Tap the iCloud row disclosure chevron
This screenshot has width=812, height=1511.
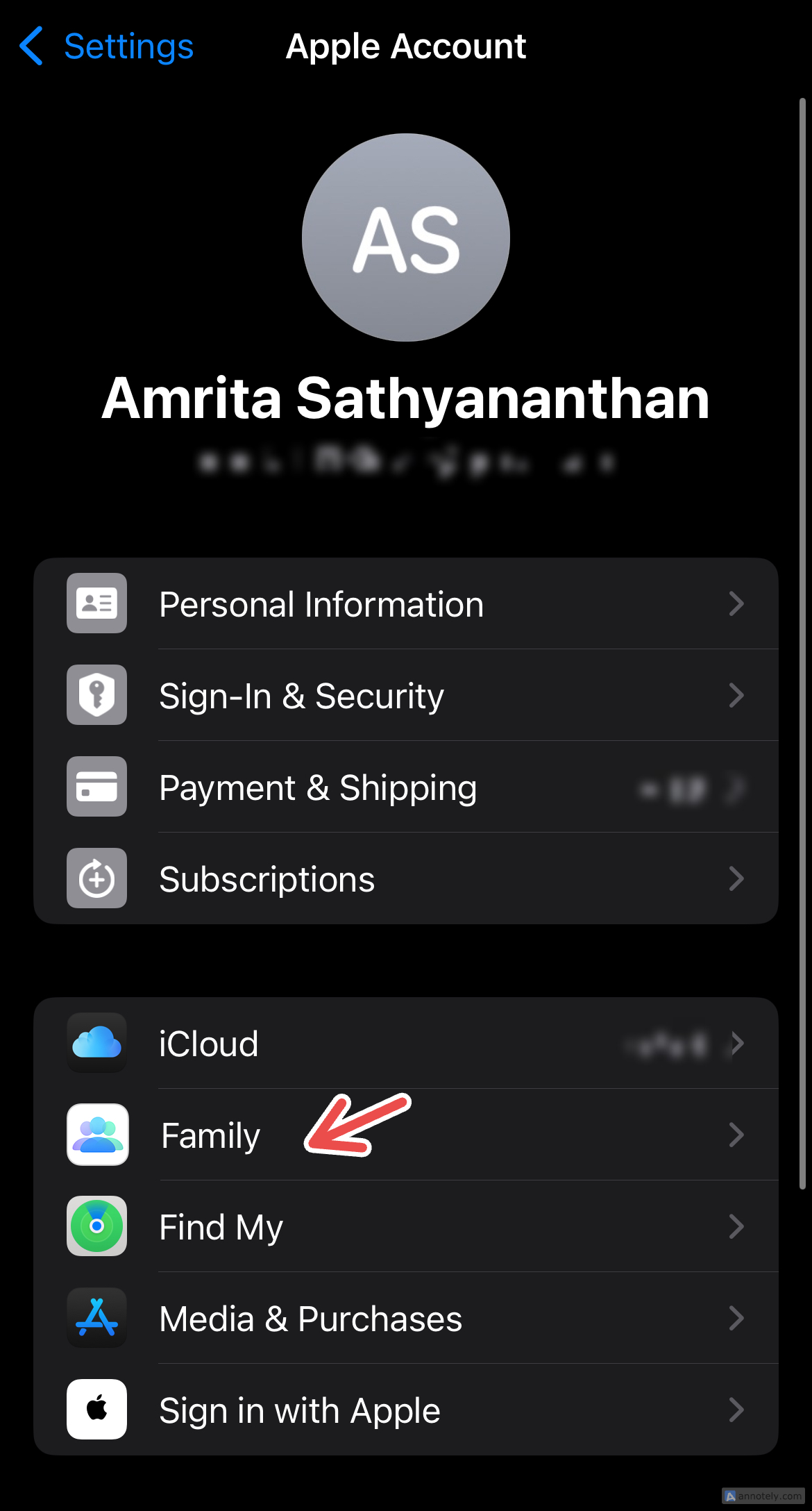[737, 1043]
